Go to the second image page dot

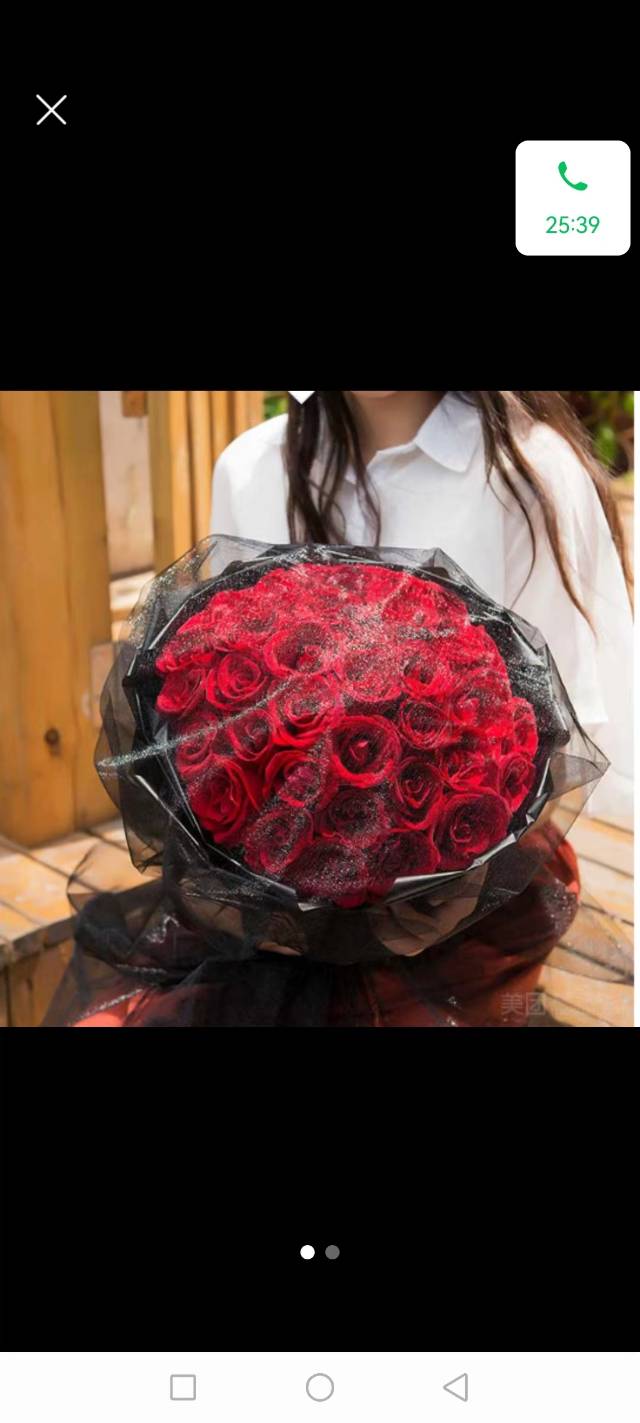(333, 1252)
